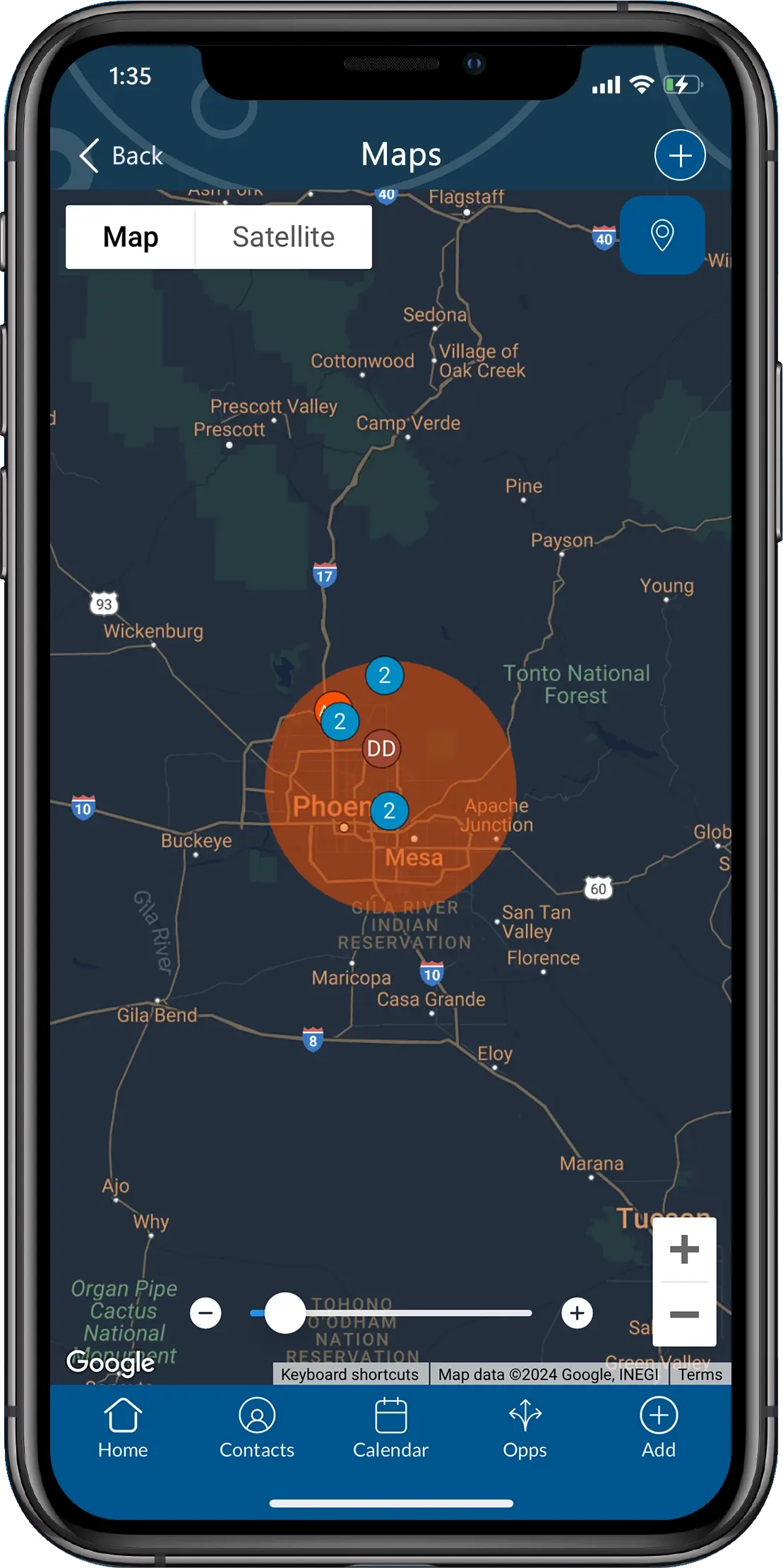Open the DD marker on the map
Viewport: 783px width, 1568px height.
[381, 748]
